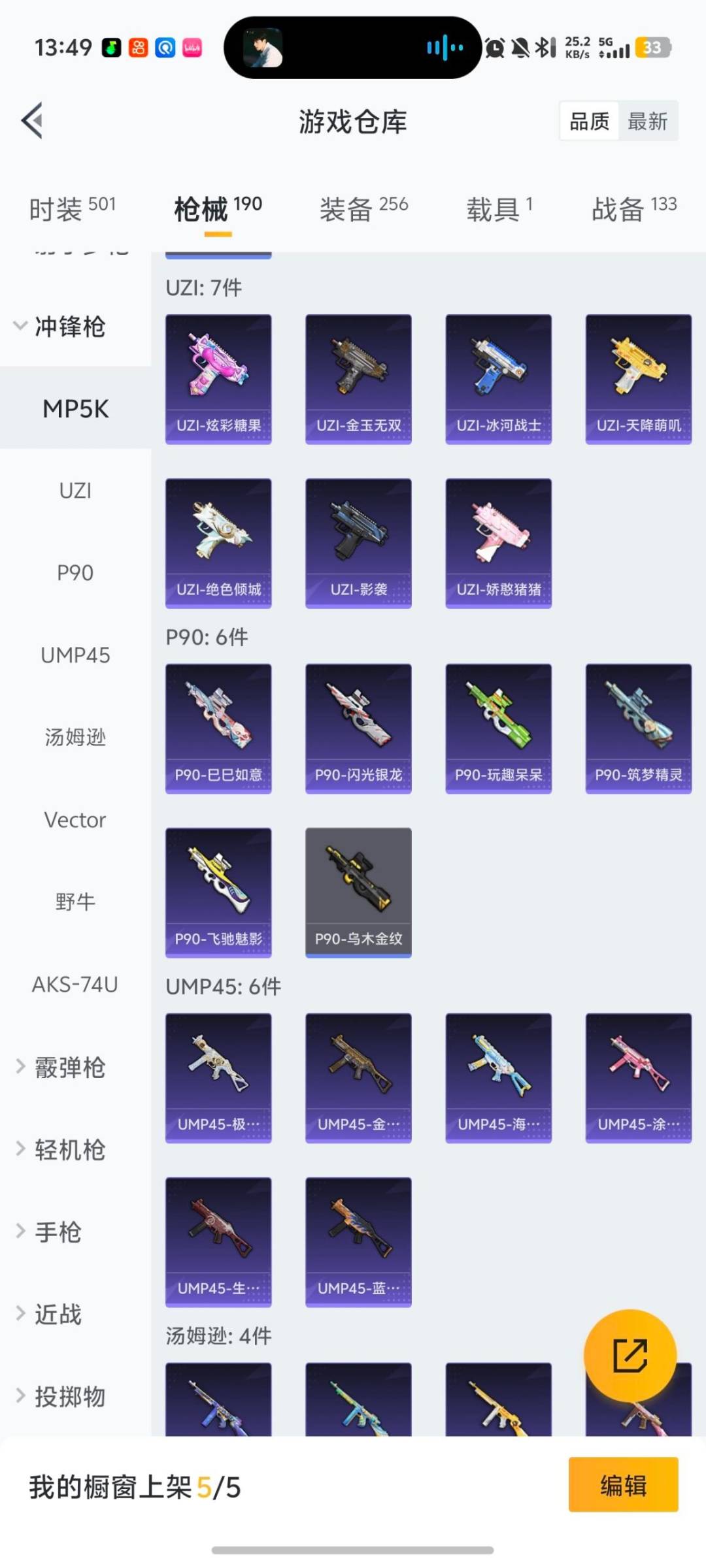This screenshot has width=706, height=1568.
Task: Open the P90-闪光银龙 skin
Action: point(358,728)
